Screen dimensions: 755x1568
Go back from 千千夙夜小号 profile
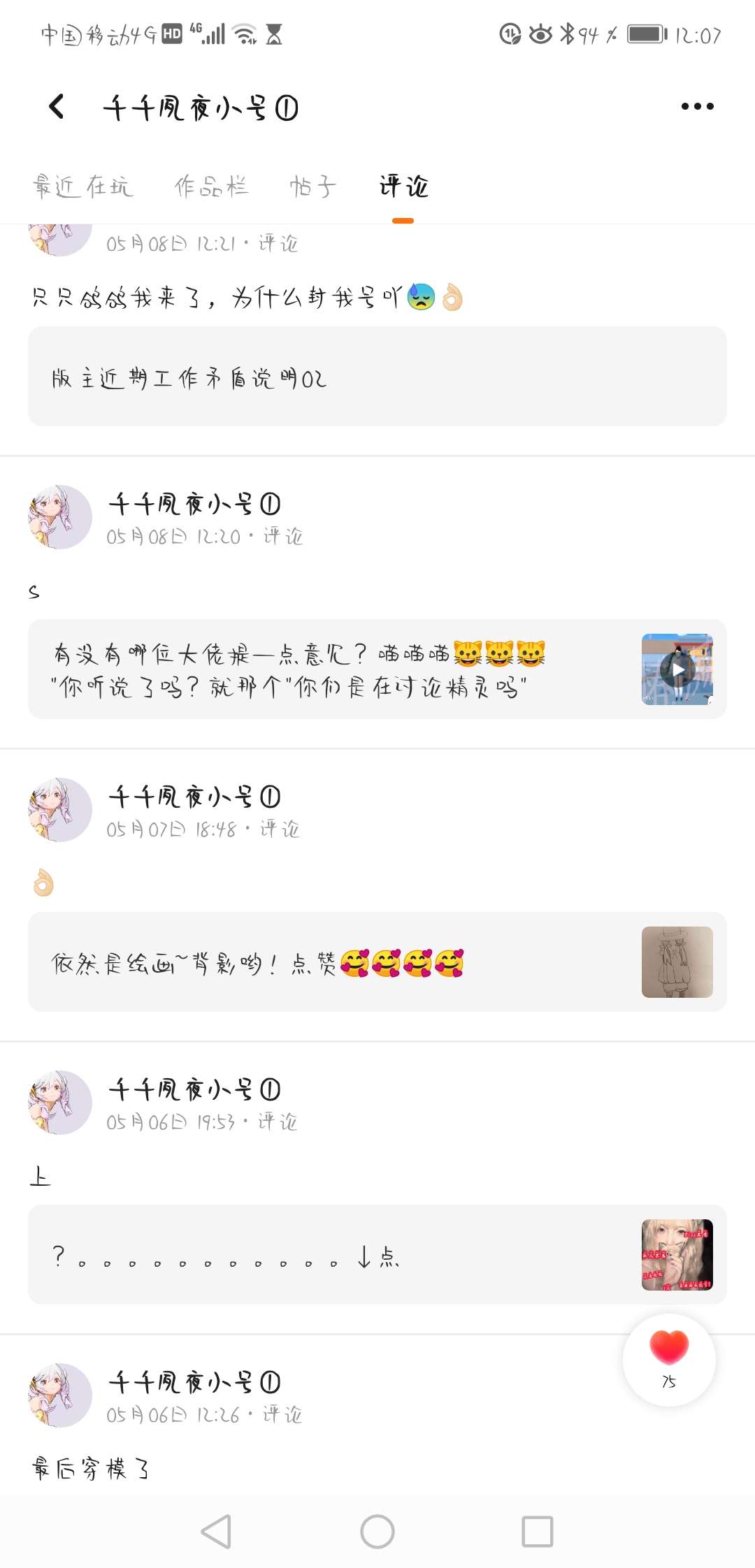[x=57, y=107]
